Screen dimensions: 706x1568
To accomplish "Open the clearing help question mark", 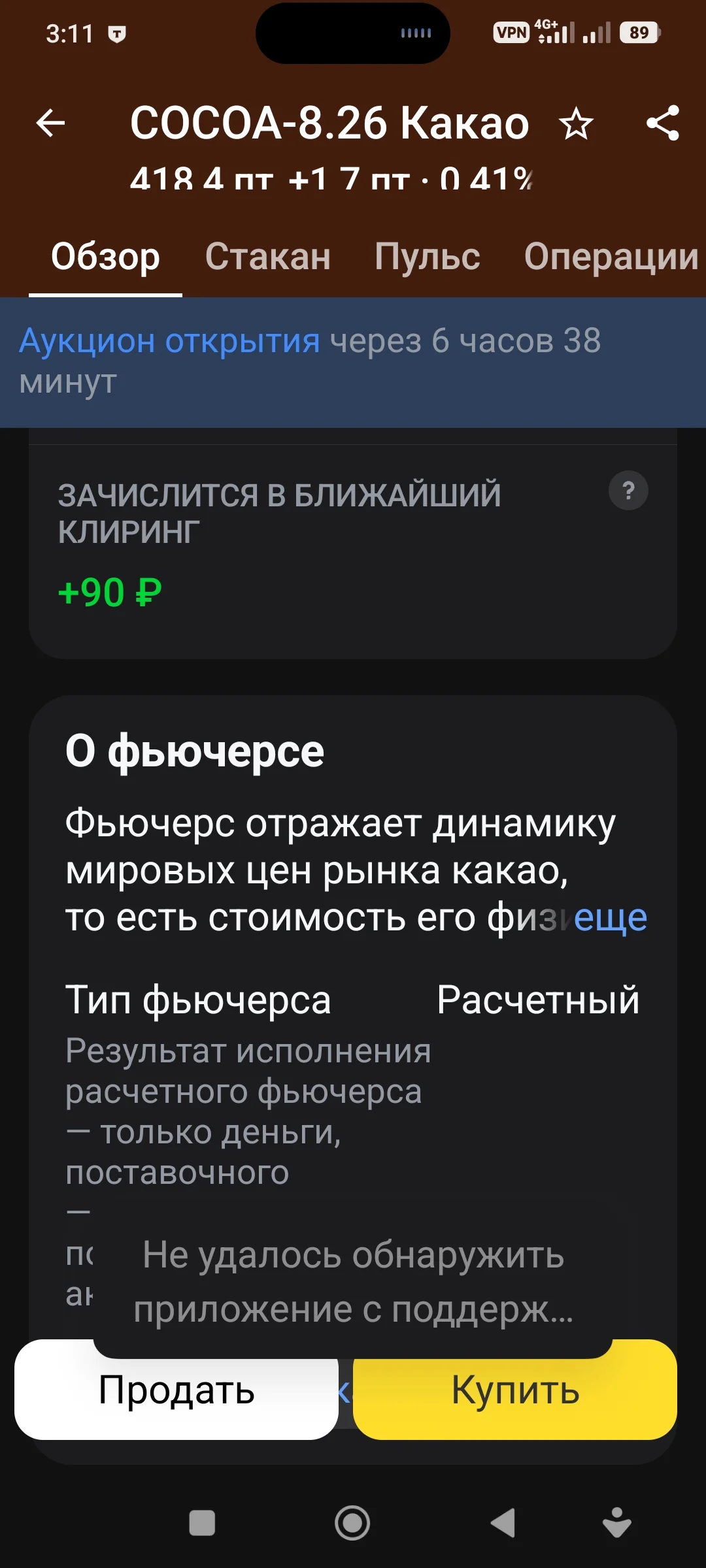I will click(628, 490).
